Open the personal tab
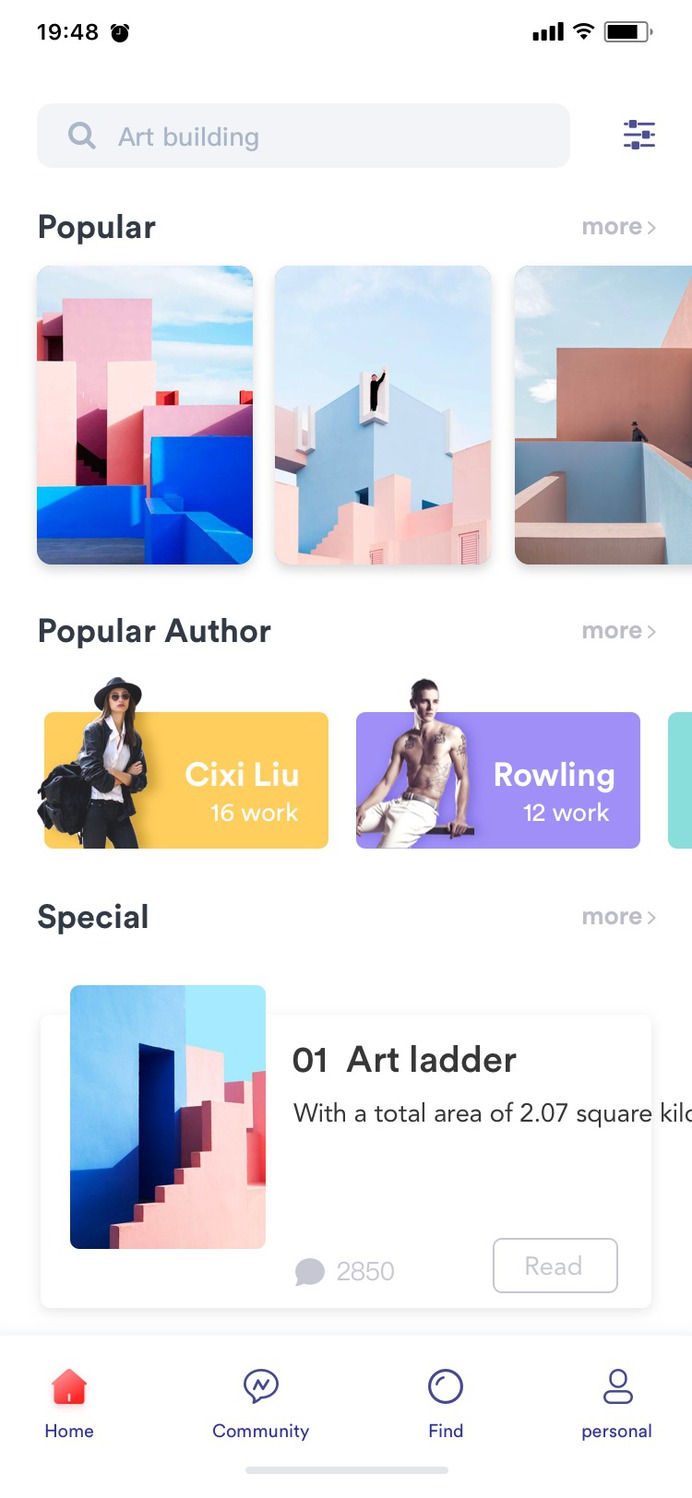The height and width of the screenshot is (1498, 692). click(617, 1402)
